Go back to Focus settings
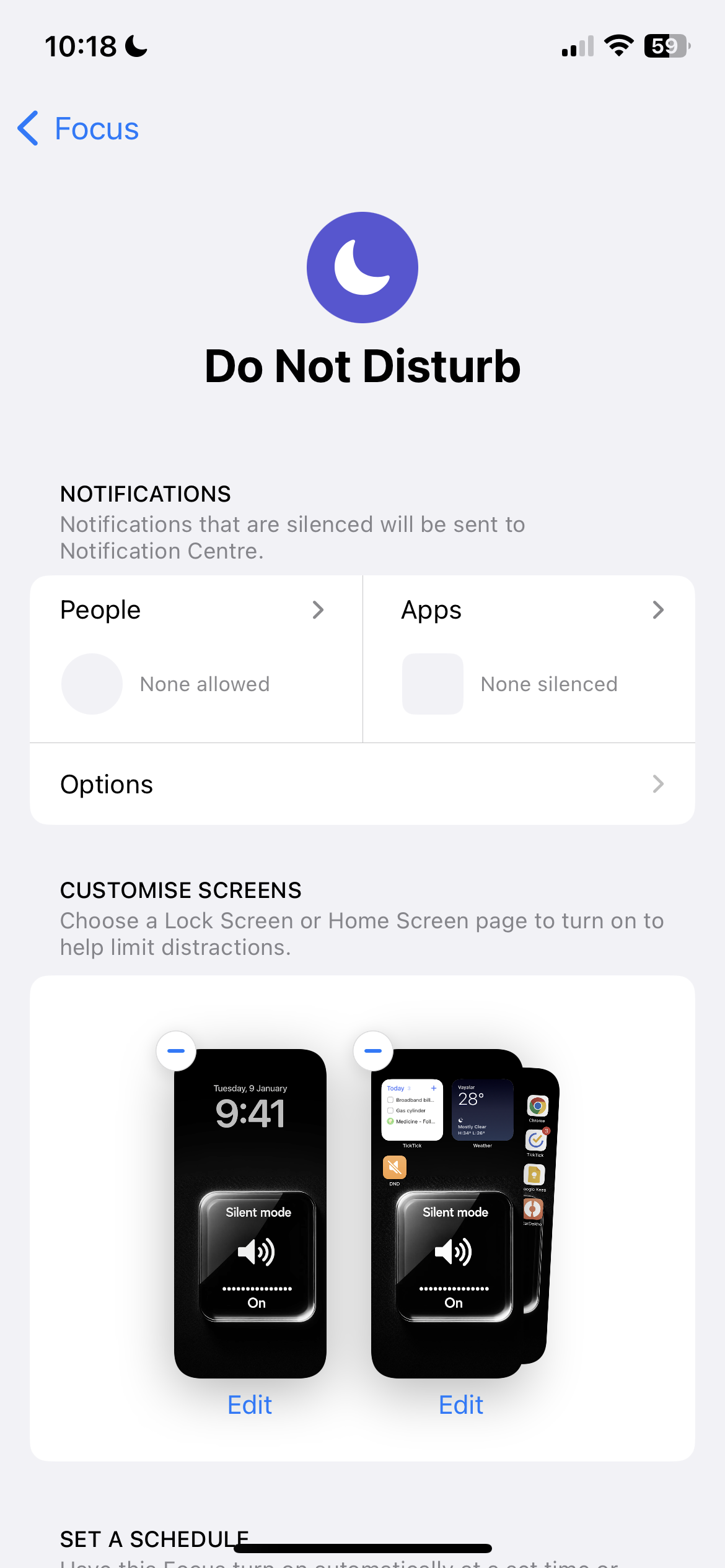Viewport: 725px width, 1568px height. pyautogui.click(x=78, y=129)
